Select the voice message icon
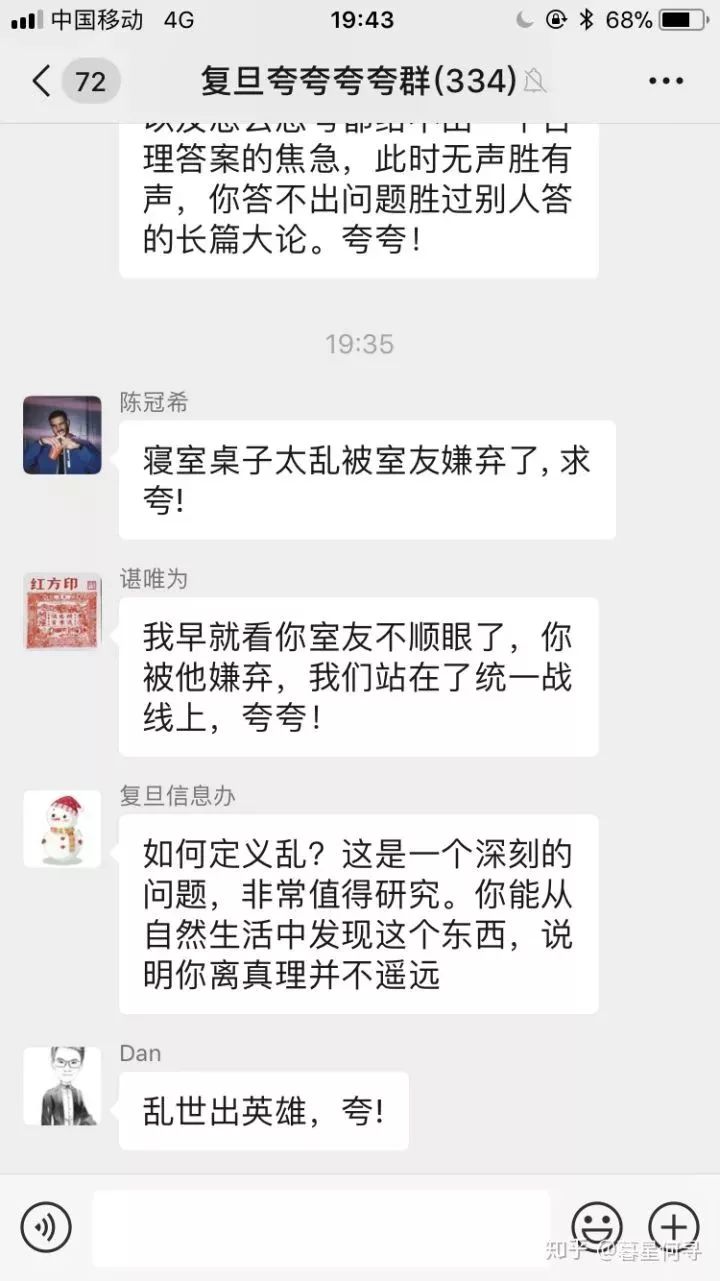 pos(44,1225)
